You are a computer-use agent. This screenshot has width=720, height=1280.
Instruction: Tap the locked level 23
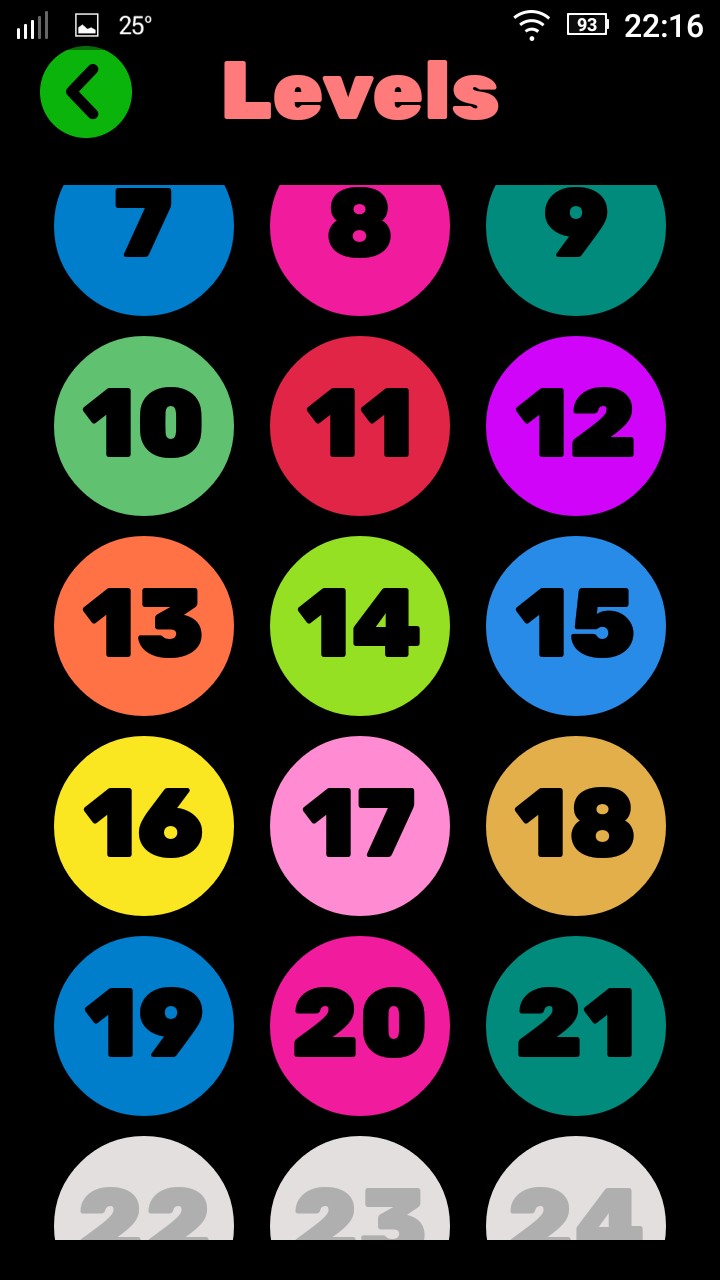(x=360, y=1195)
